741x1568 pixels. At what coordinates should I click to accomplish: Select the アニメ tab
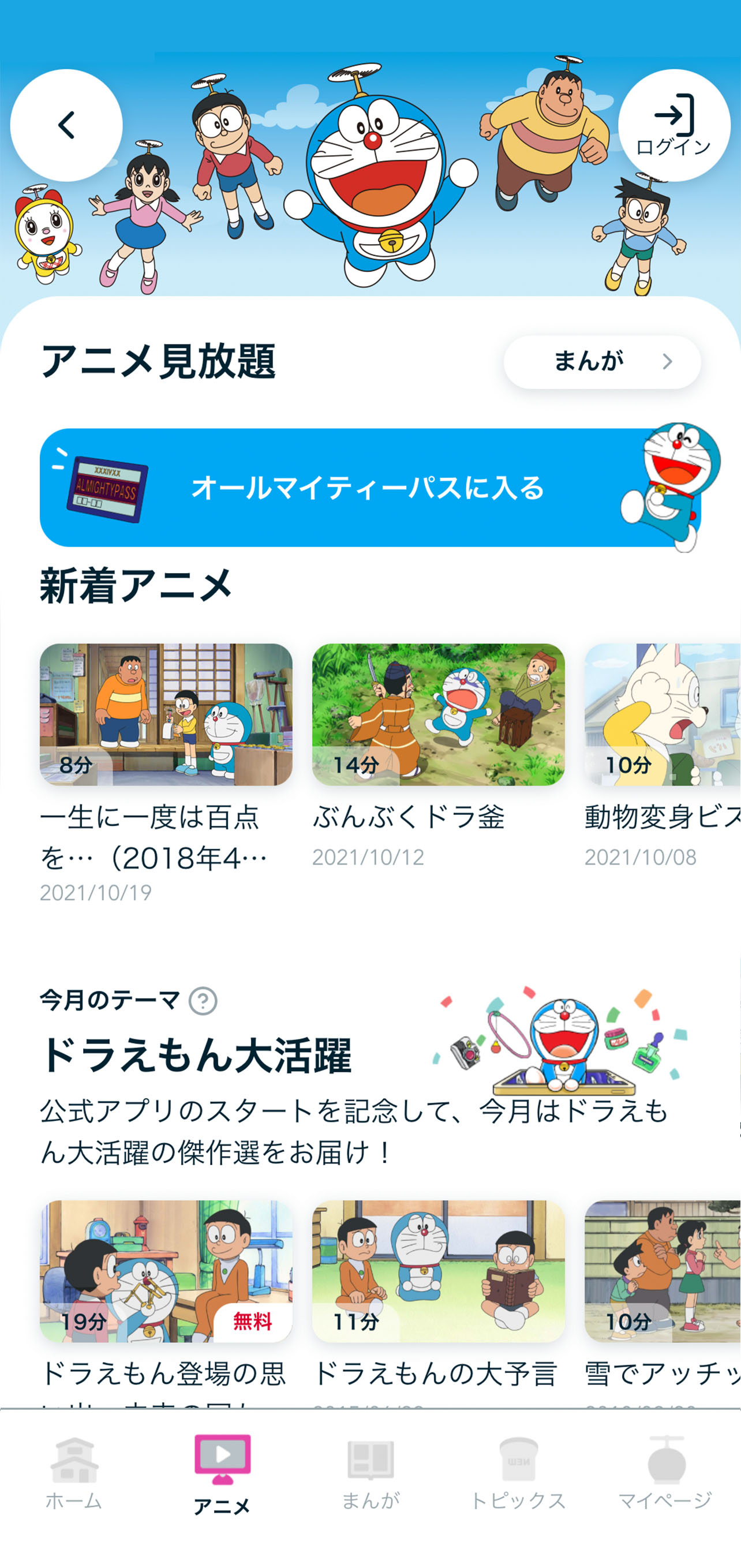222,1473
